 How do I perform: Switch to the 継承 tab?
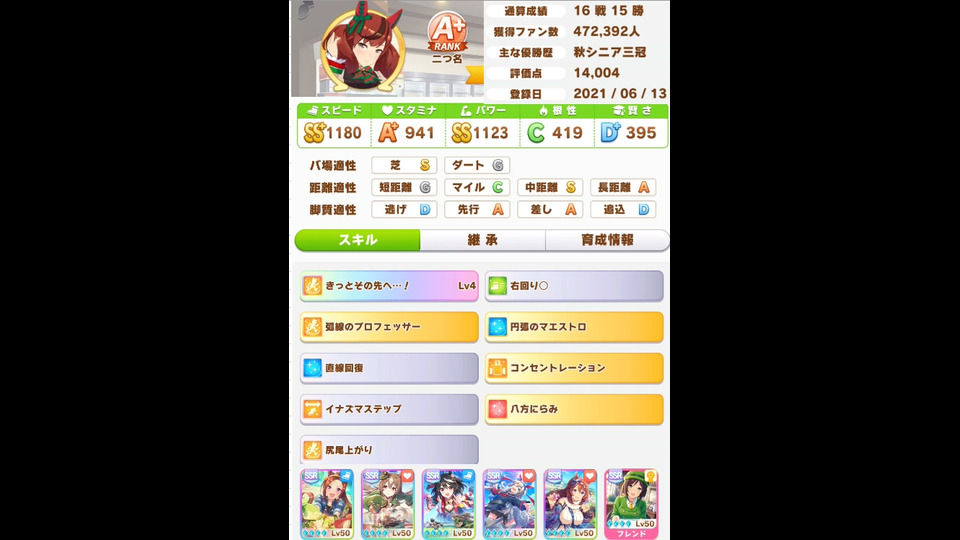tap(482, 240)
